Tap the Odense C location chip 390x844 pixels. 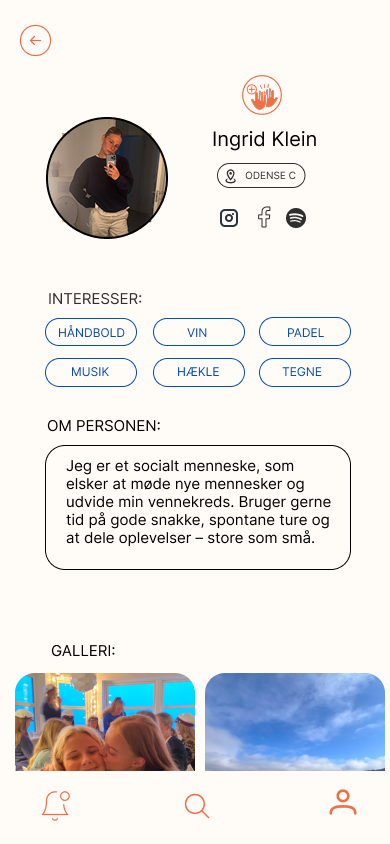pos(261,175)
